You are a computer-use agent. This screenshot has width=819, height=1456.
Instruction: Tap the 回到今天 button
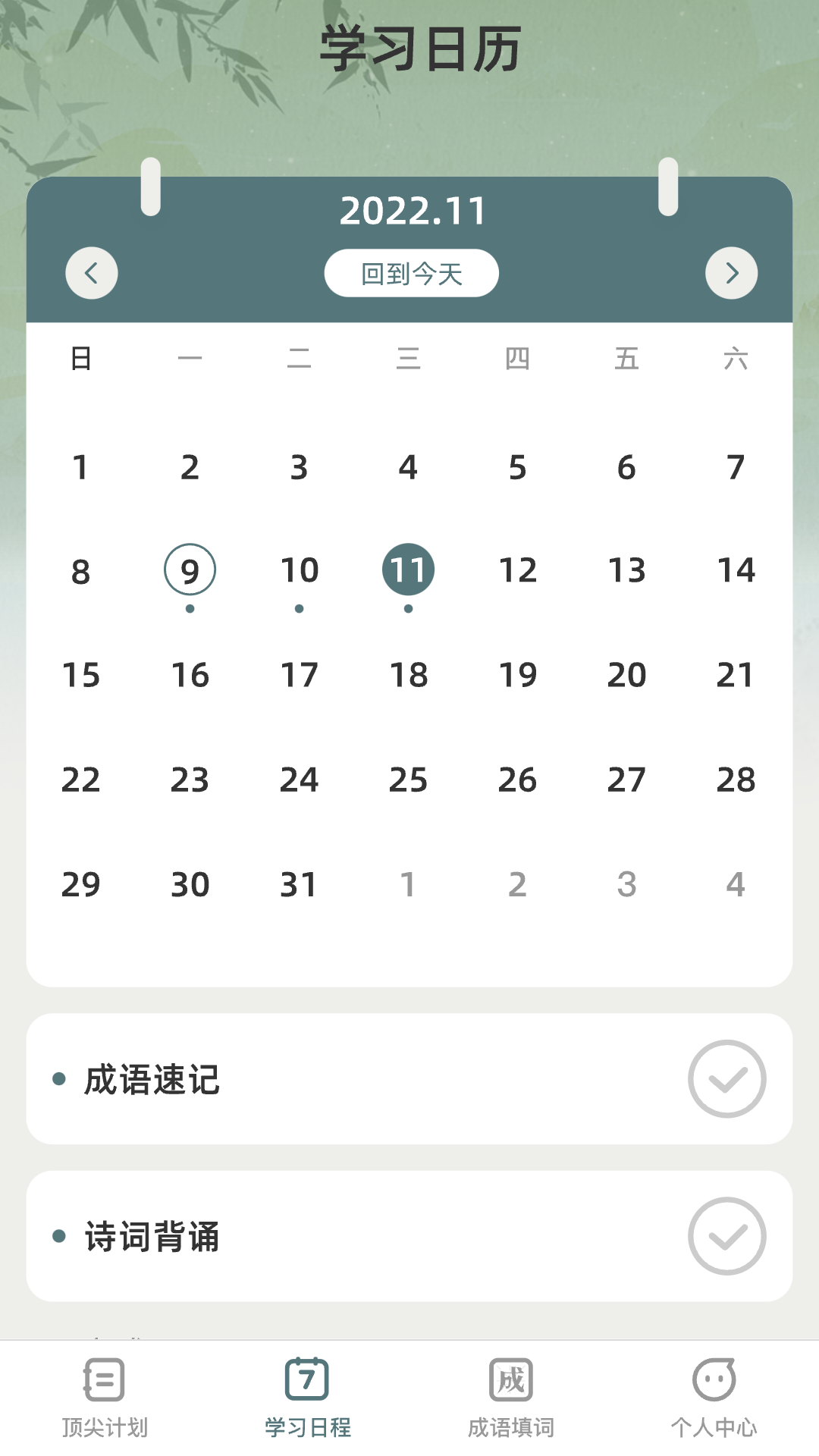point(412,273)
